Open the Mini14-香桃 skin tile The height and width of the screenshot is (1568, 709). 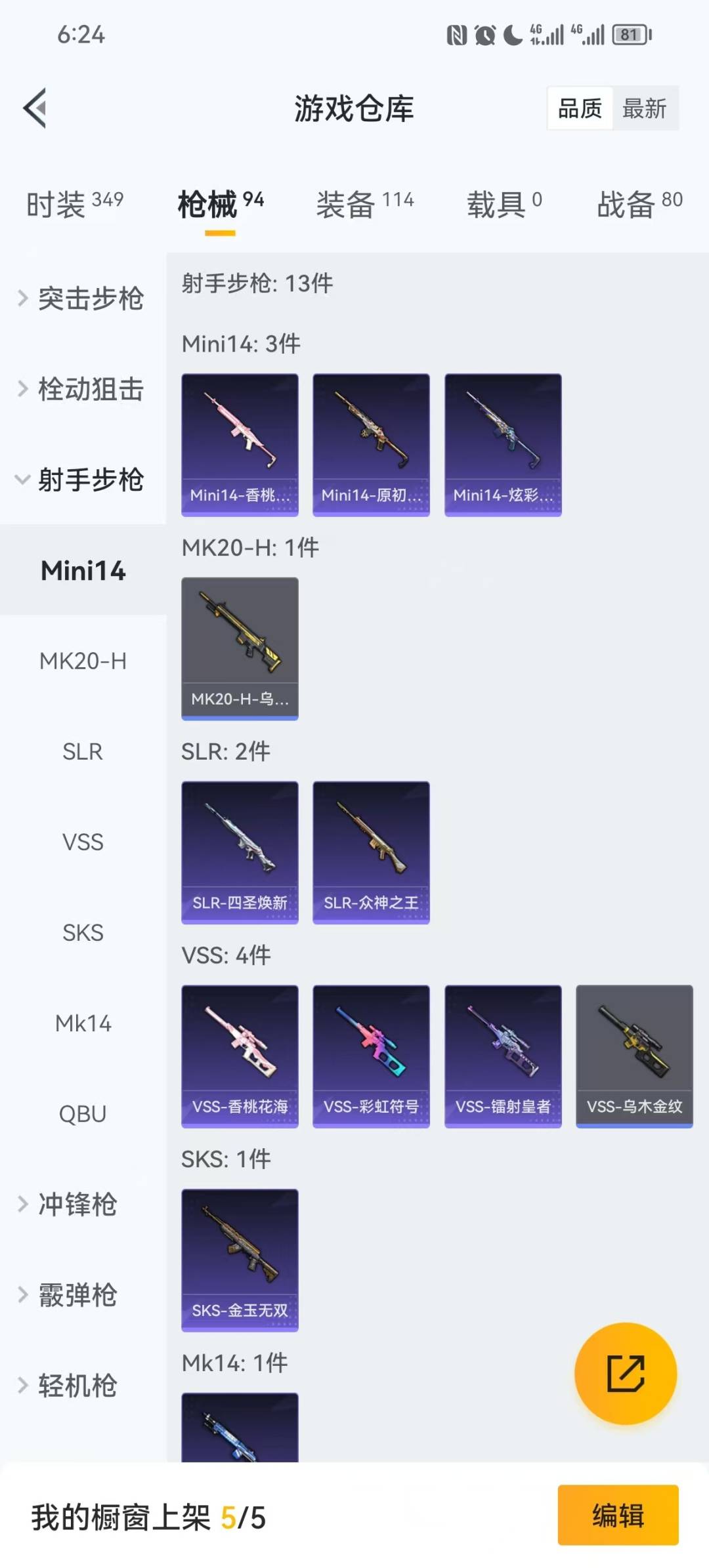click(240, 444)
